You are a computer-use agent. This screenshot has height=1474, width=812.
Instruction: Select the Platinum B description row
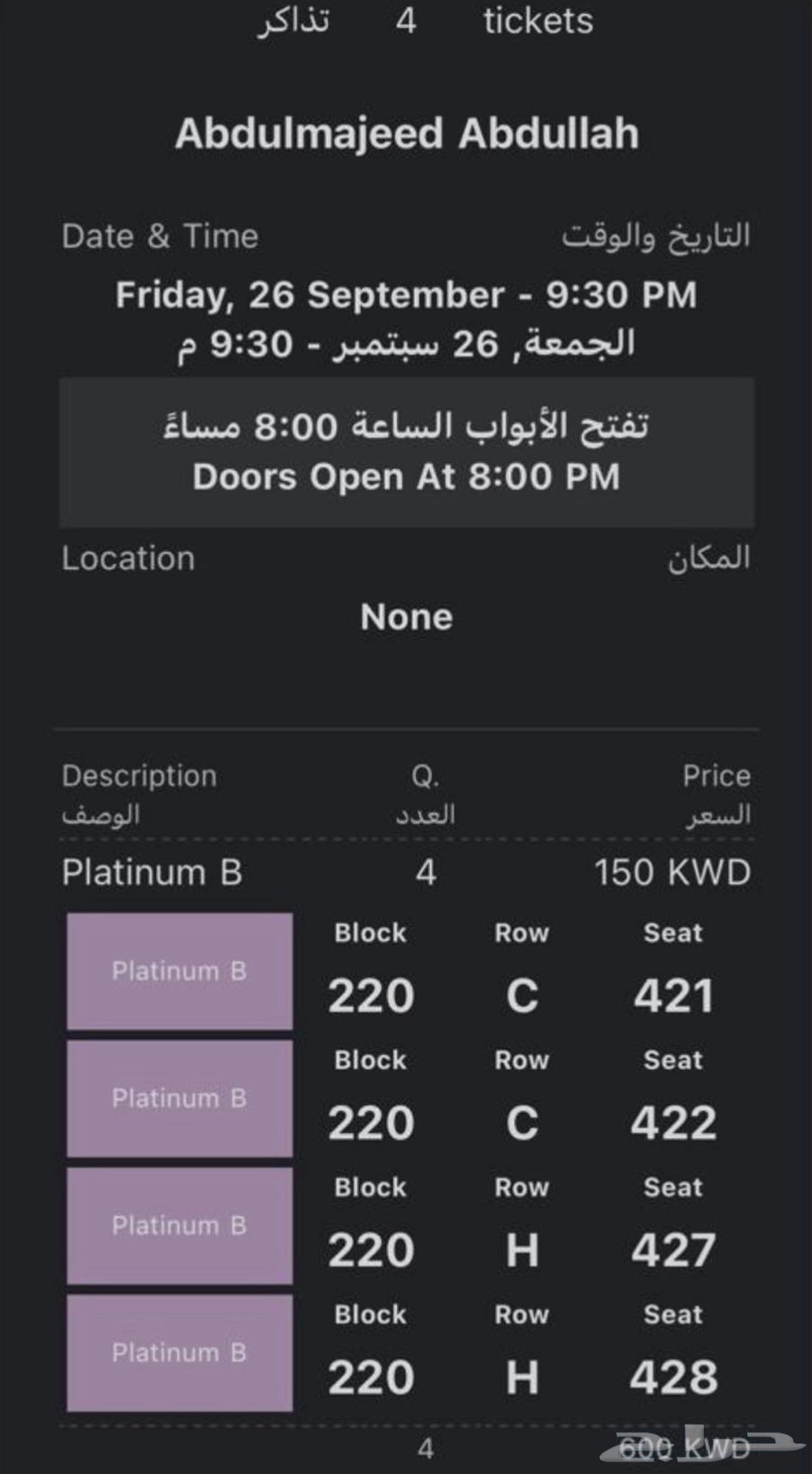click(x=152, y=872)
